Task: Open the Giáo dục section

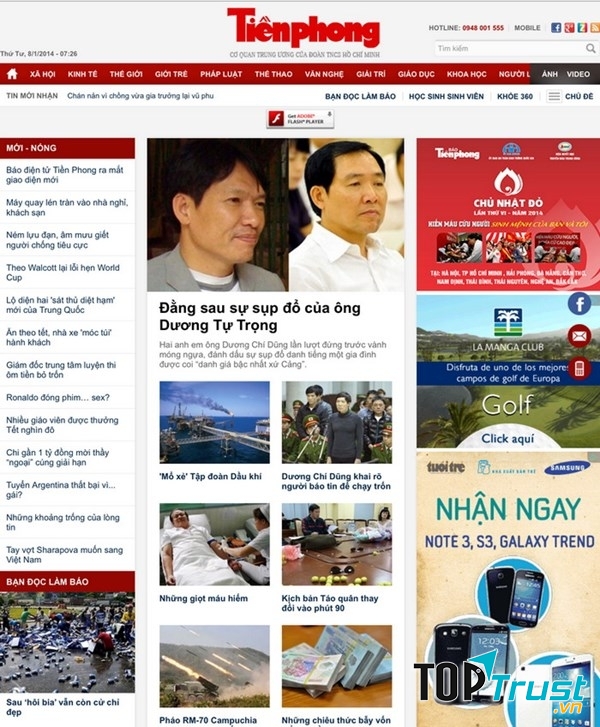Action: tap(416, 74)
